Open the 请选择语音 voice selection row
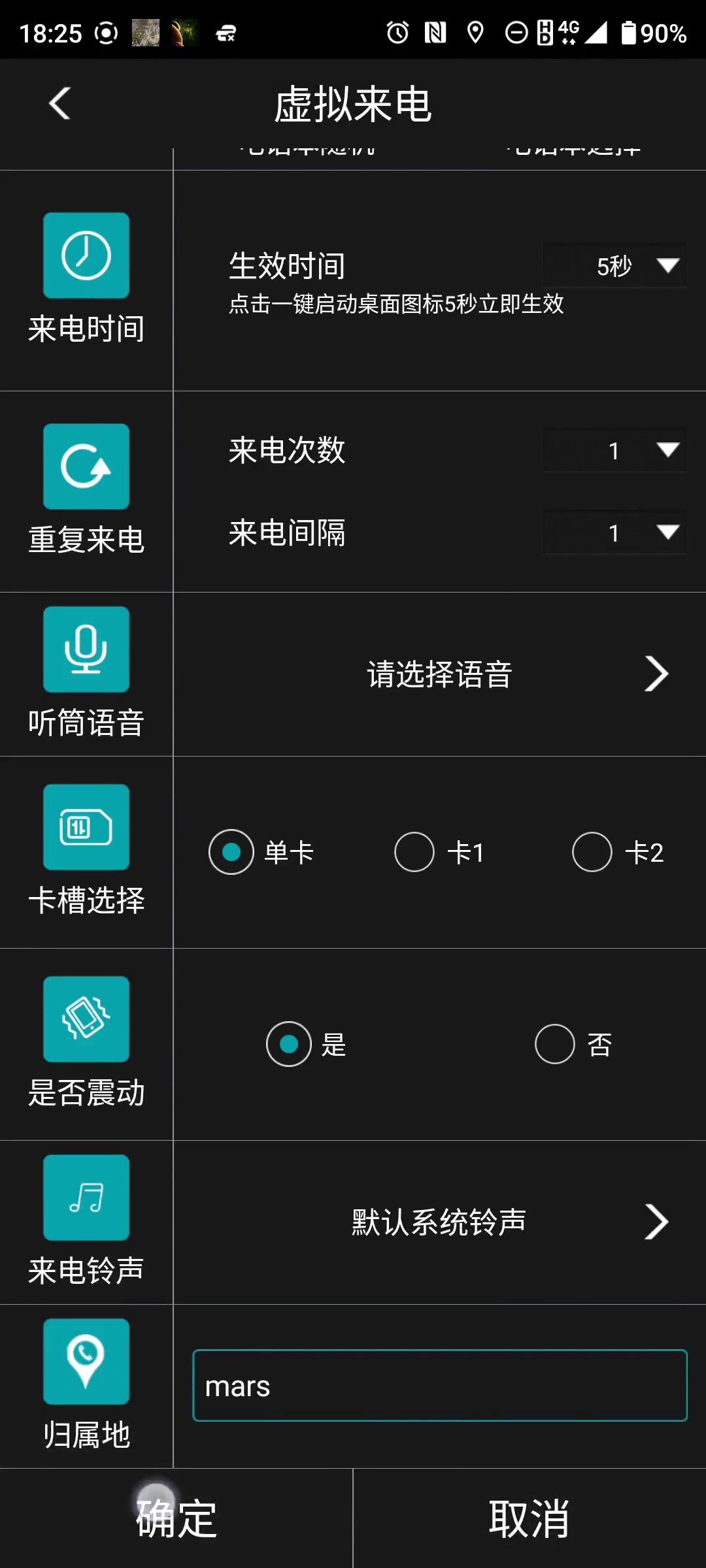The height and width of the screenshot is (1568, 706). point(439,674)
